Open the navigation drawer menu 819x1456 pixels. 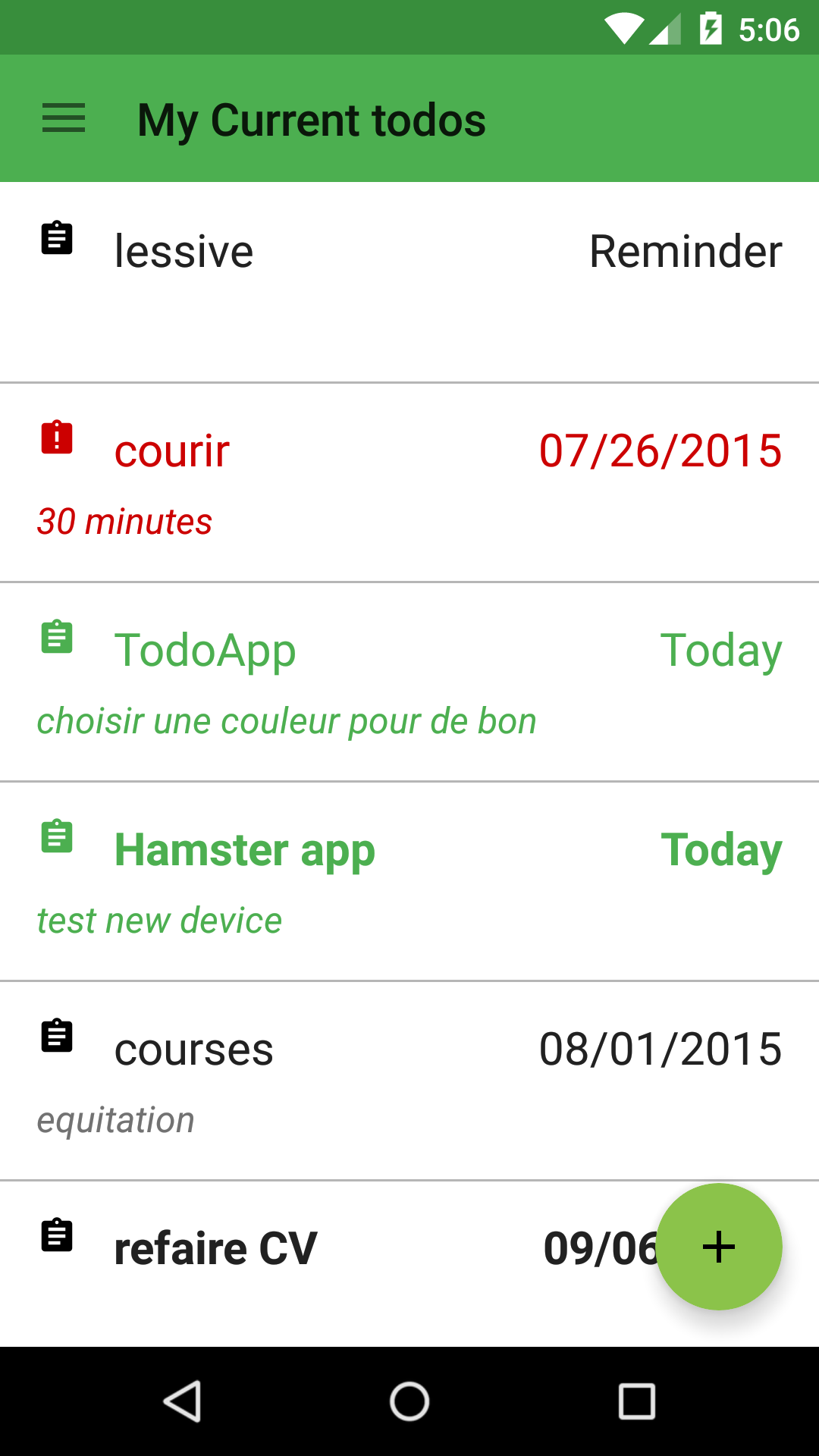[64, 119]
